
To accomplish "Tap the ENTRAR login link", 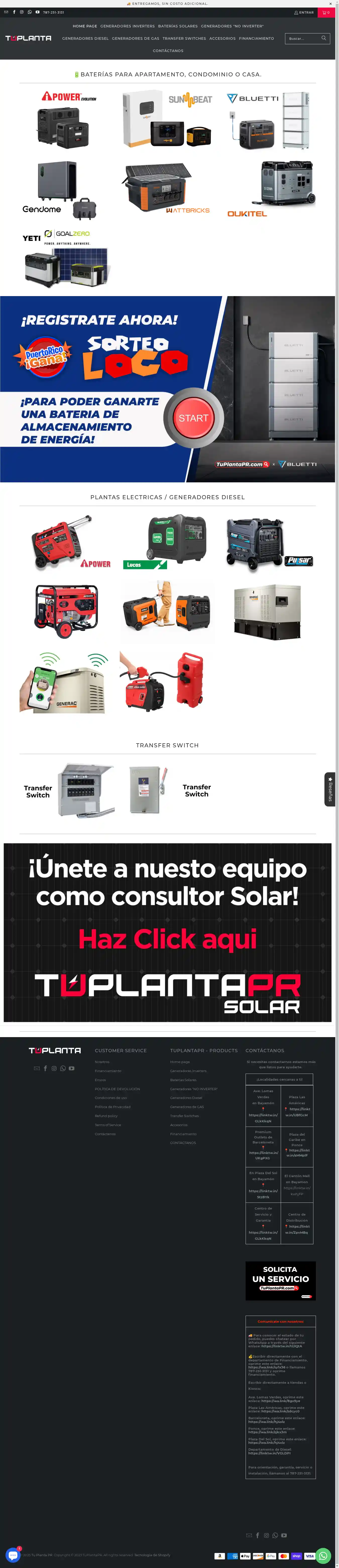I will (x=304, y=12).
